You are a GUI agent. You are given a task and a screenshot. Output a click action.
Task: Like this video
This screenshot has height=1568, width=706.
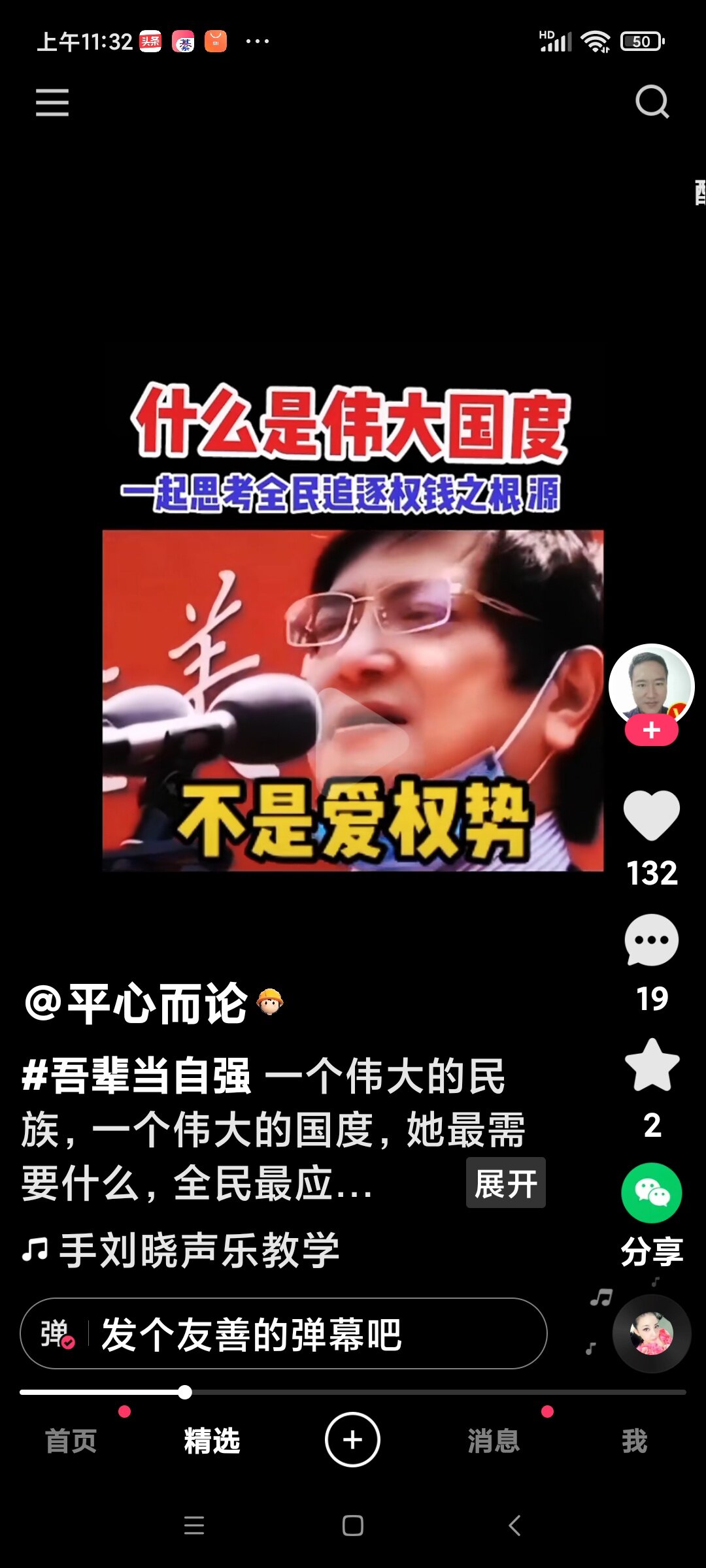[x=651, y=815]
